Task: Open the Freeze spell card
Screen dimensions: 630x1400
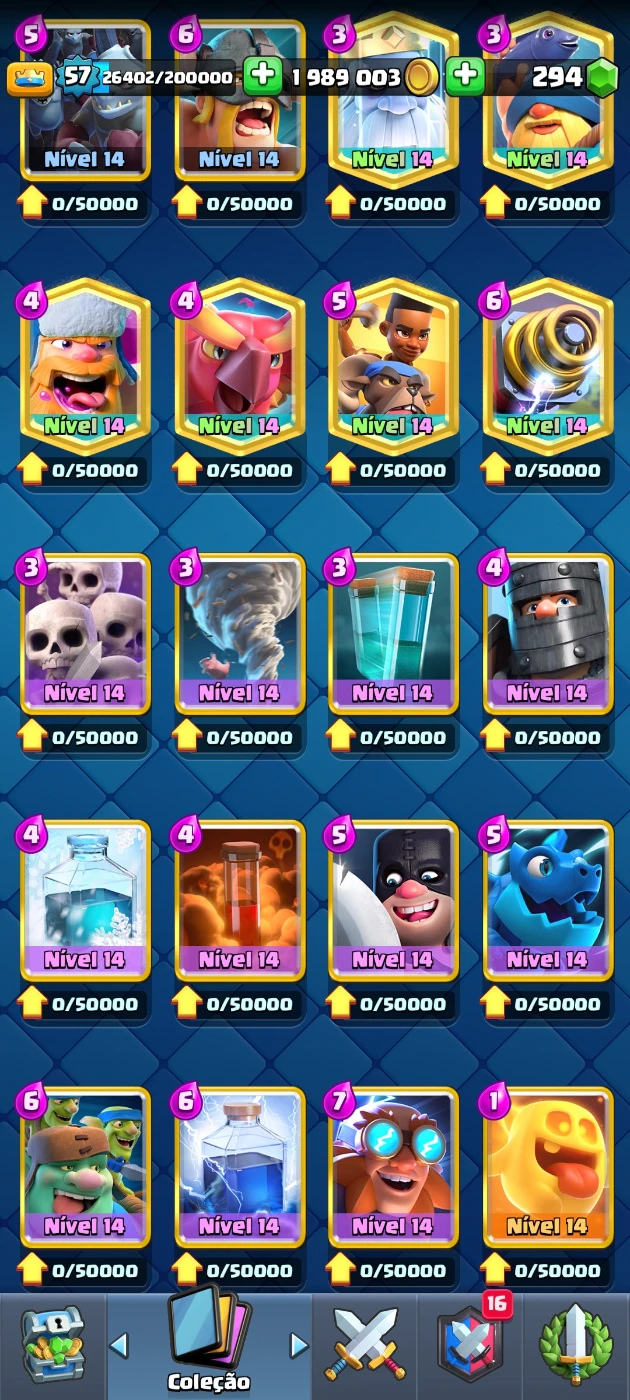Action: (85, 900)
